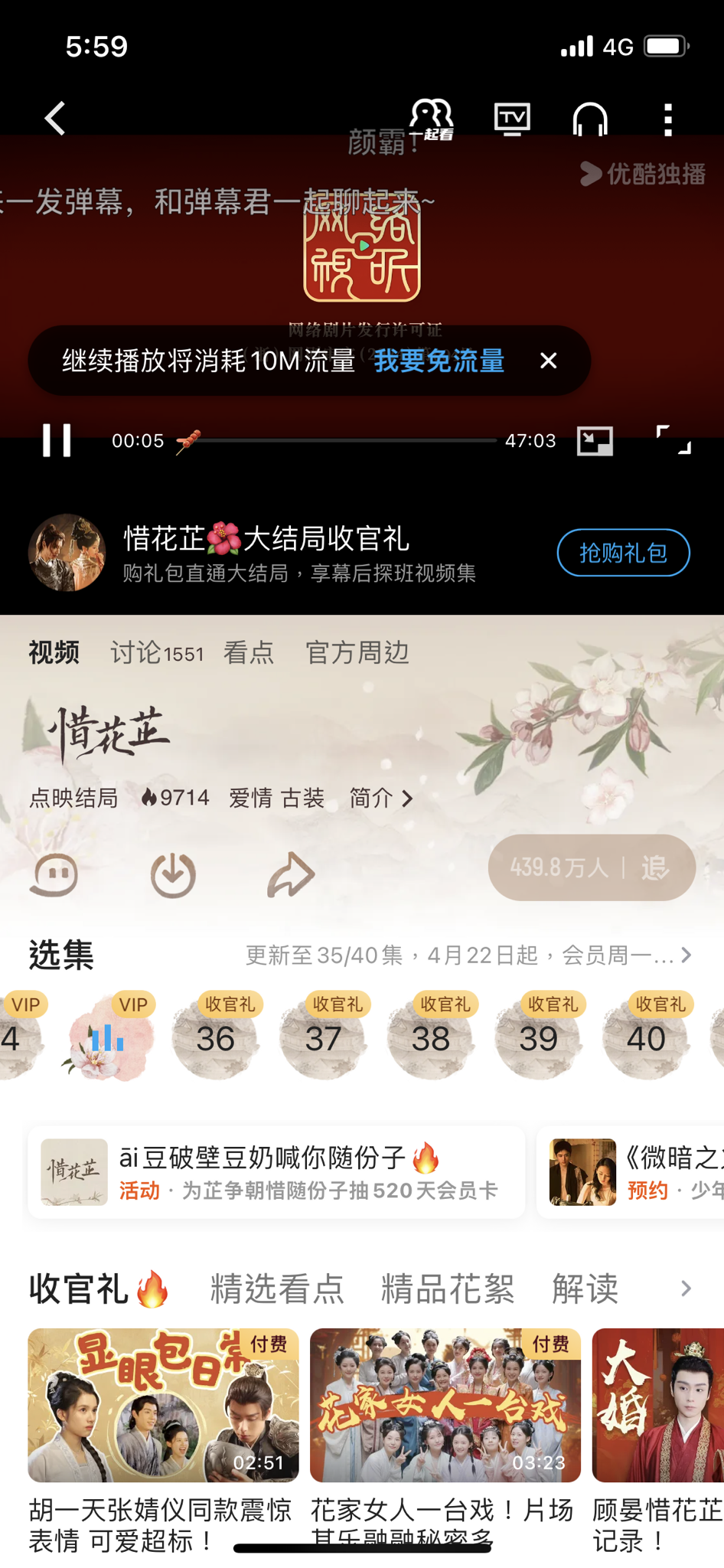Switch to audio-only headphone mode

[x=590, y=119]
